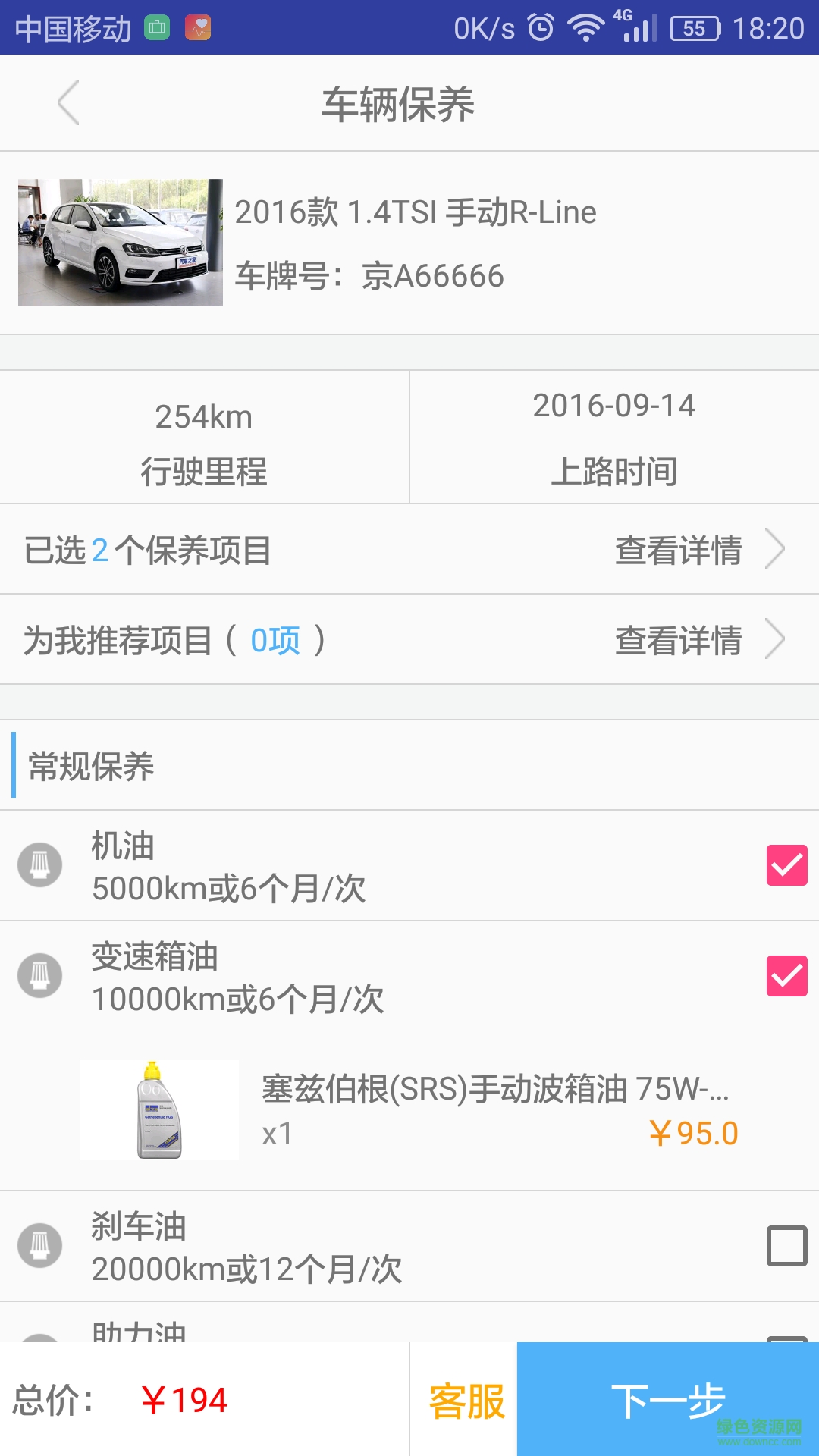The width and height of the screenshot is (819, 1456).
Task: Go back from the 车辆保养 page
Action: click(68, 103)
